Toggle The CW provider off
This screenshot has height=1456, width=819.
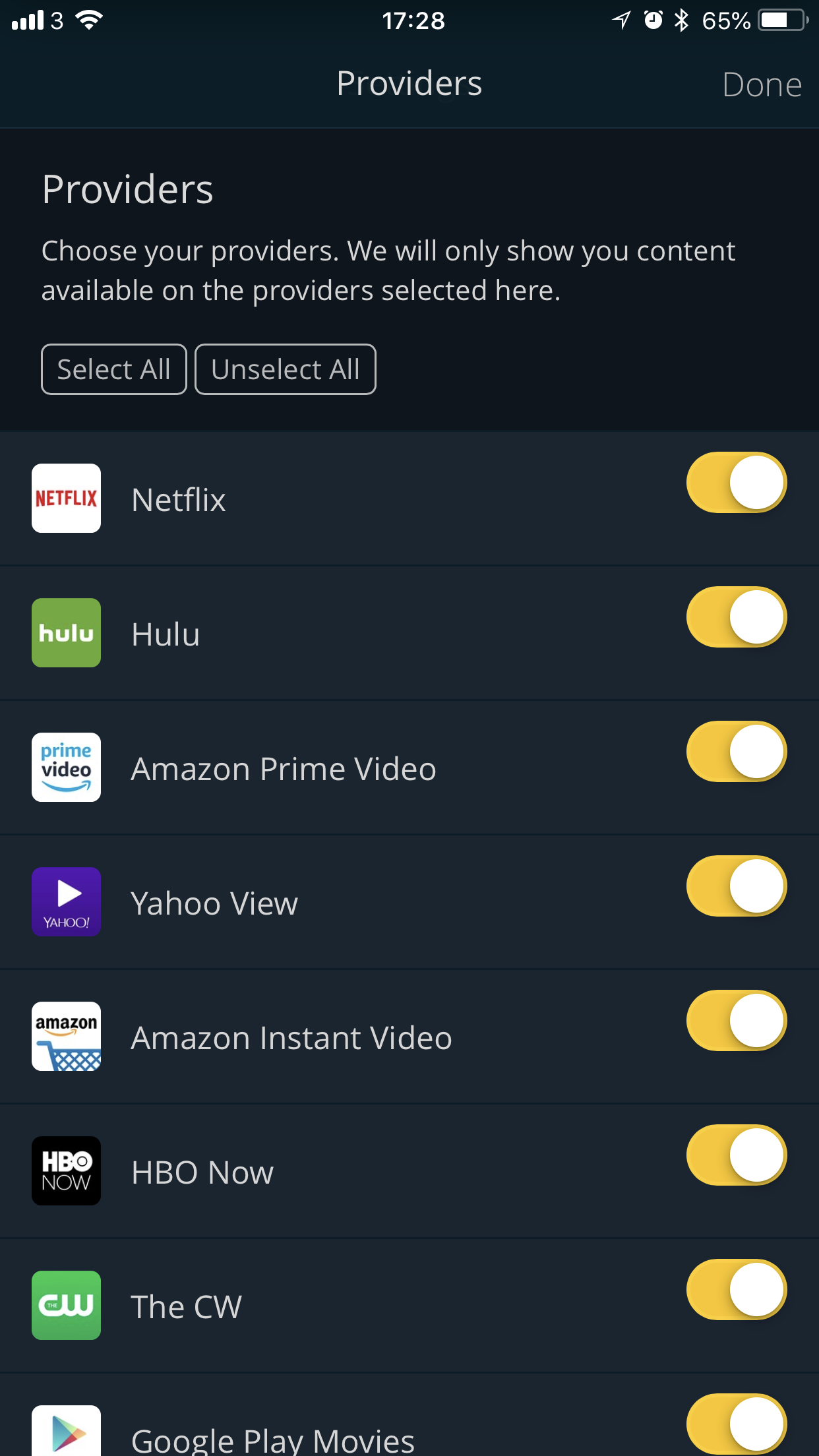737,1290
